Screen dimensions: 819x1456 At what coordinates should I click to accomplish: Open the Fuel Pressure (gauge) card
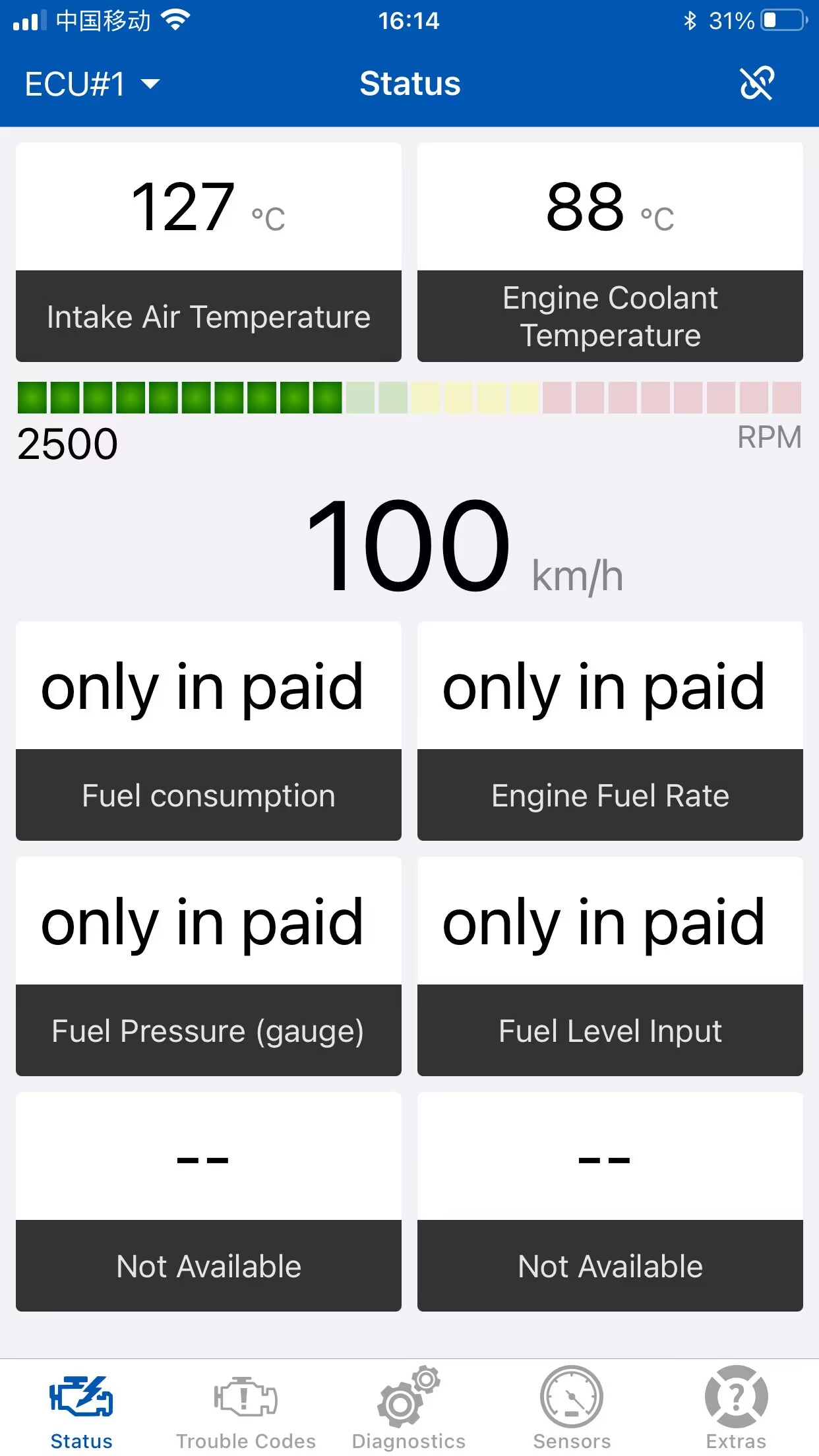208,966
